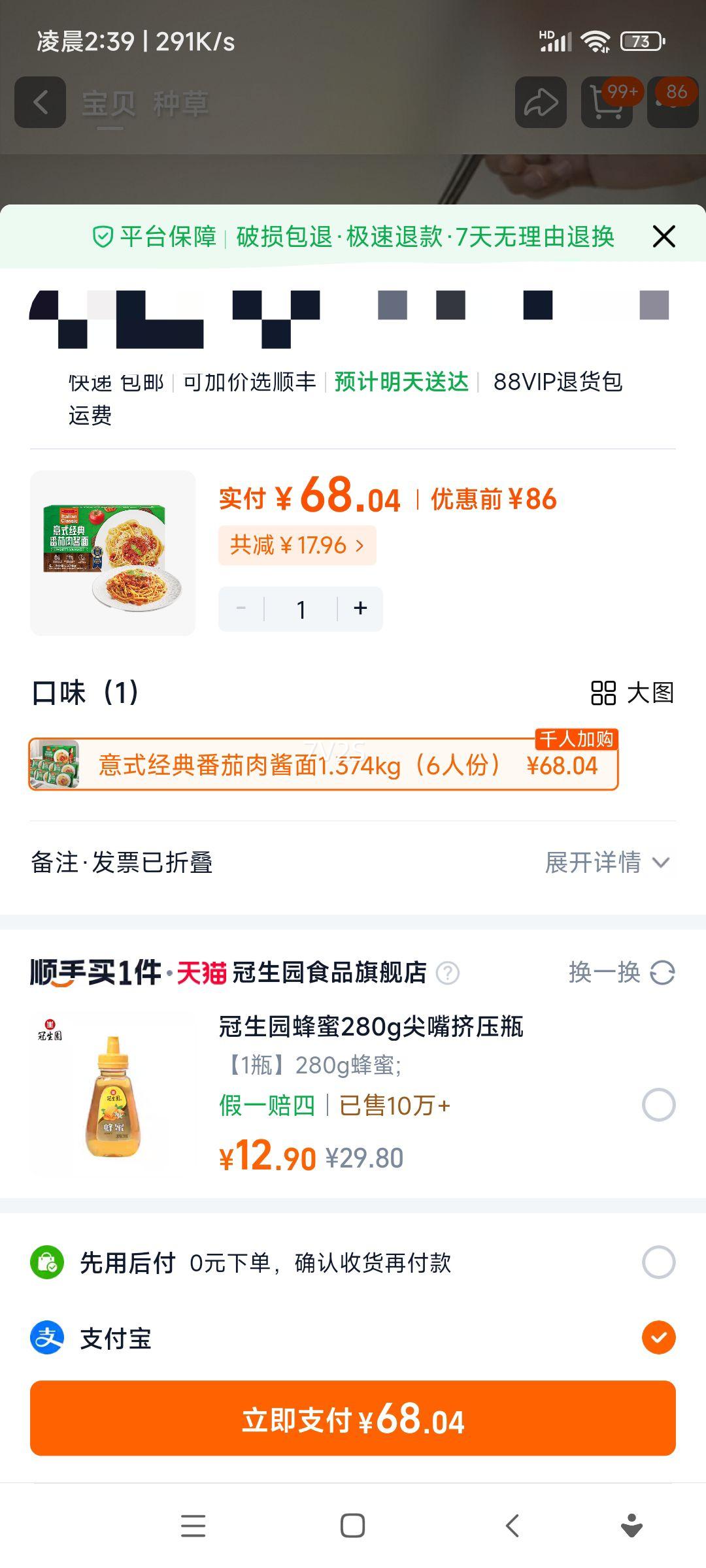Increase quantity with the plus stepper
This screenshot has height=1568, width=706.
coord(359,608)
